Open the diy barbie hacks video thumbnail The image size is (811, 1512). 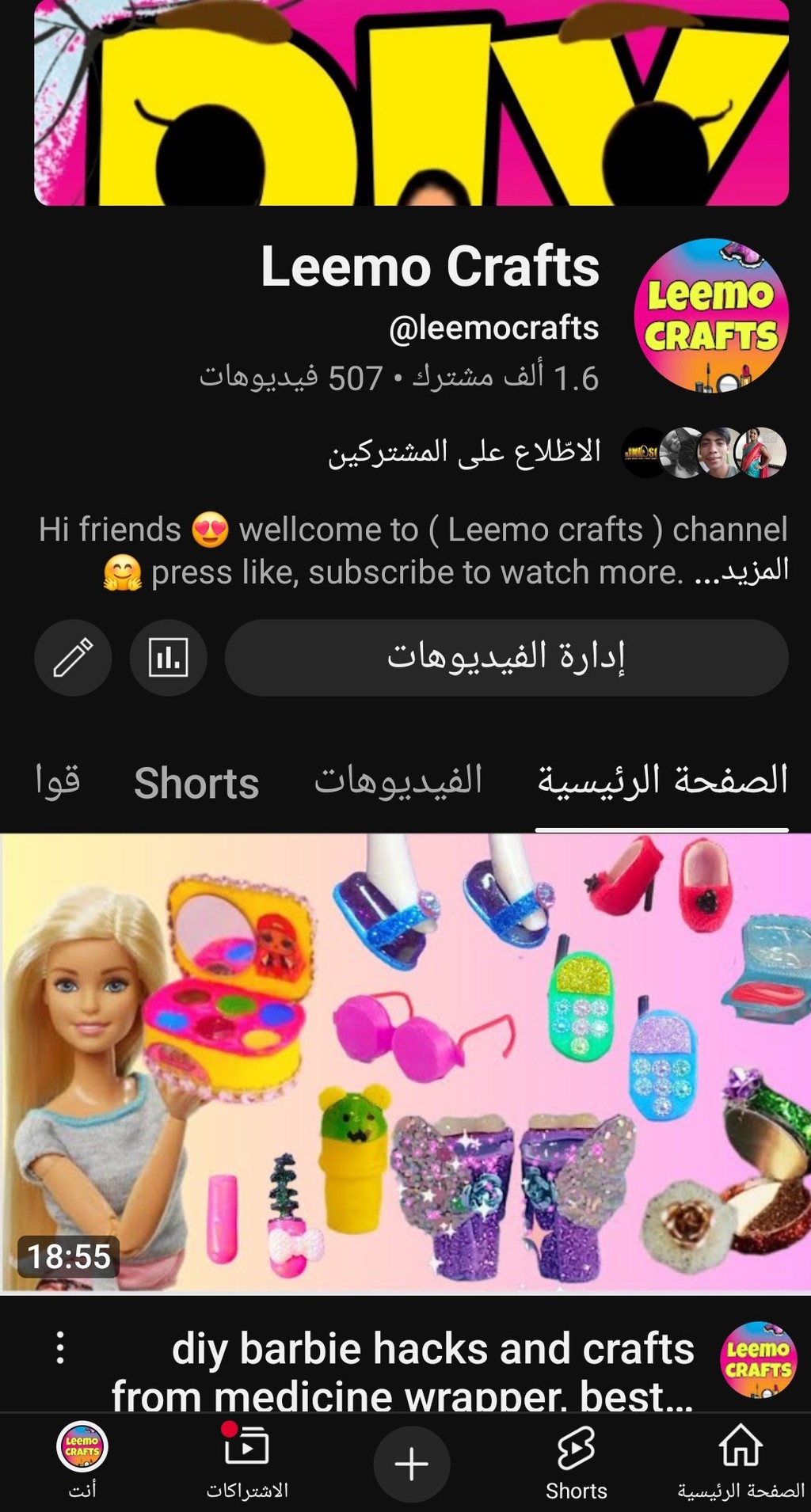pyautogui.click(x=405, y=1063)
